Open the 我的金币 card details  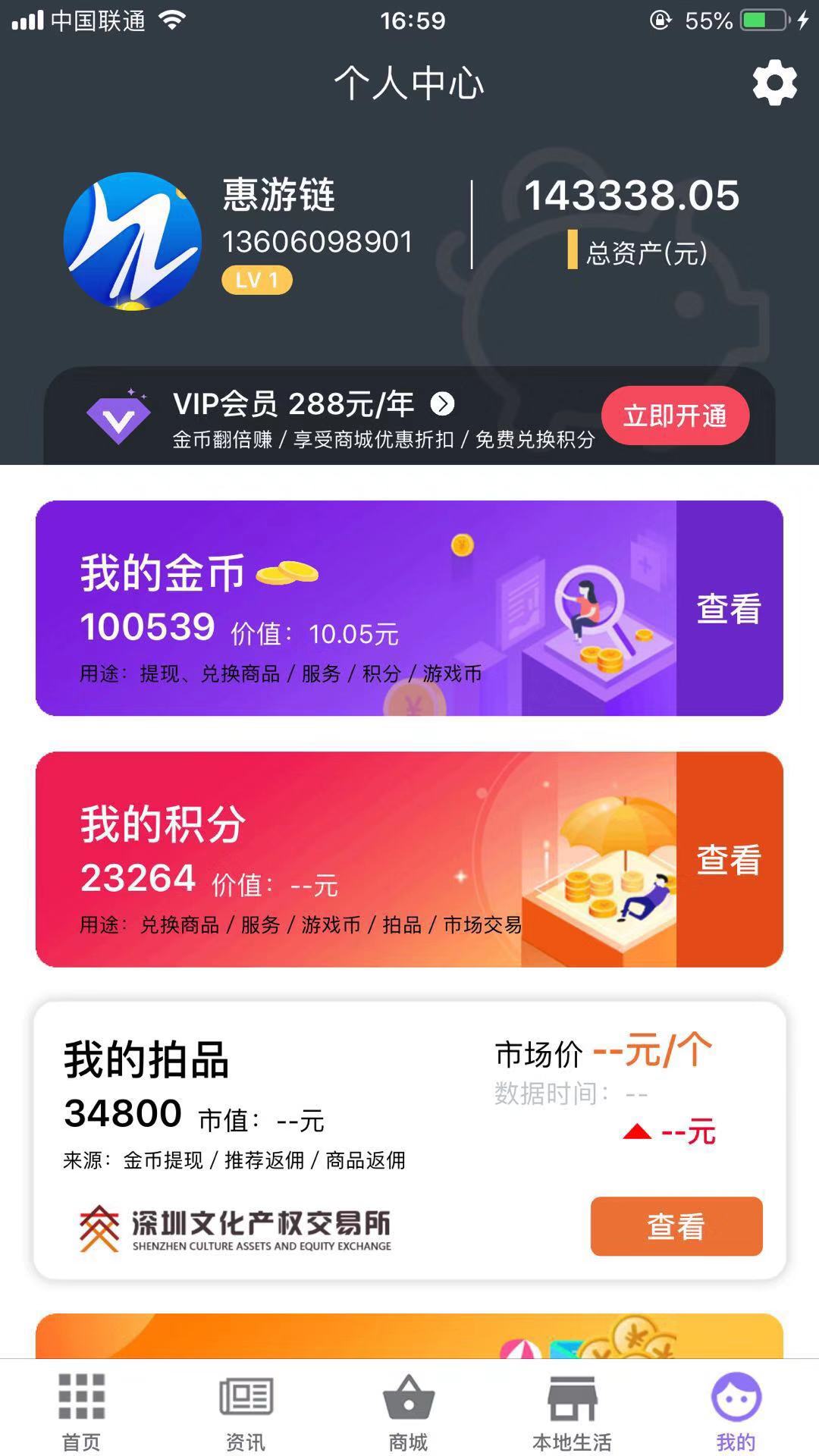pyautogui.click(x=727, y=608)
